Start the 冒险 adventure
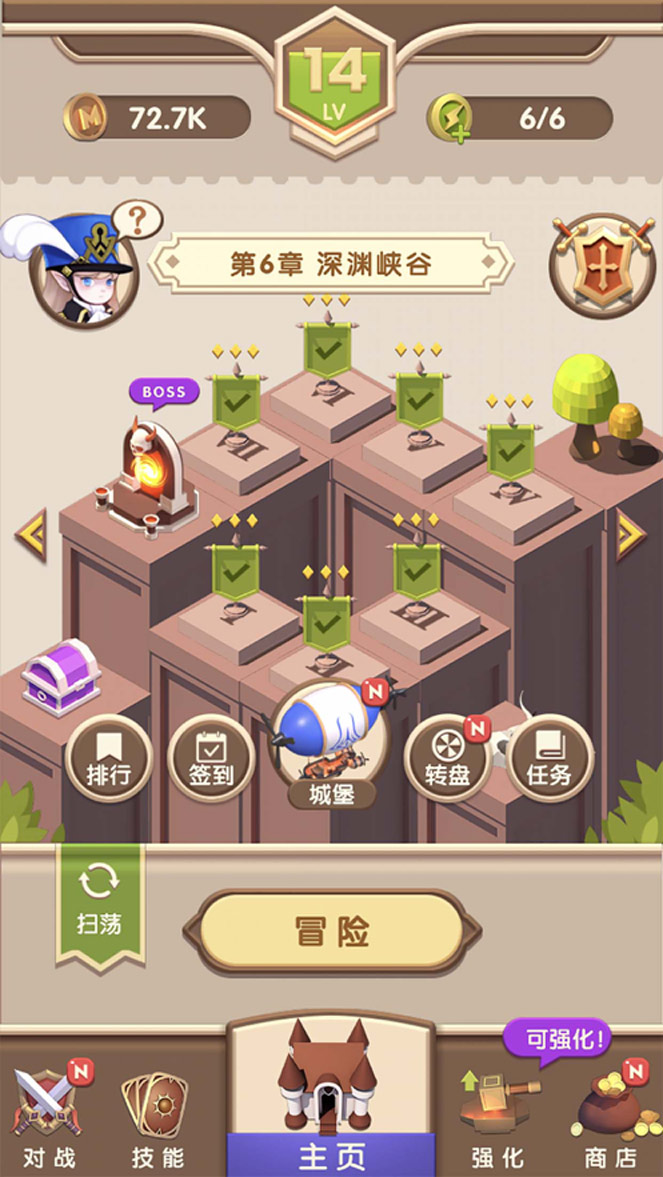The height and width of the screenshot is (1177, 663). 332,932
